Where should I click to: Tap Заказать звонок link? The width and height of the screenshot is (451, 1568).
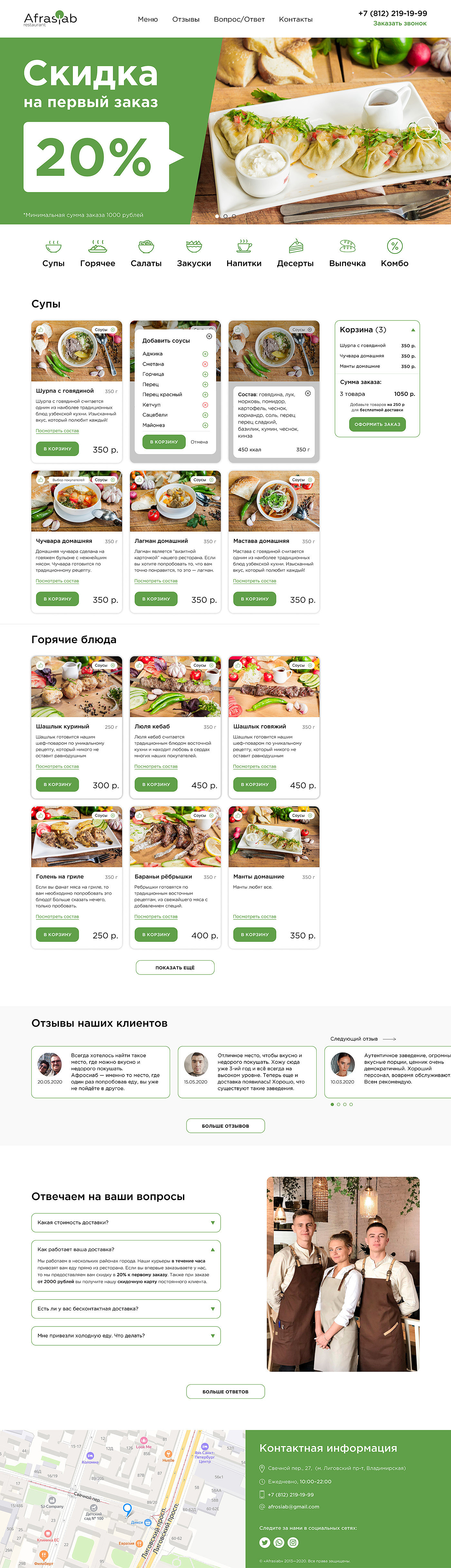coord(399,24)
